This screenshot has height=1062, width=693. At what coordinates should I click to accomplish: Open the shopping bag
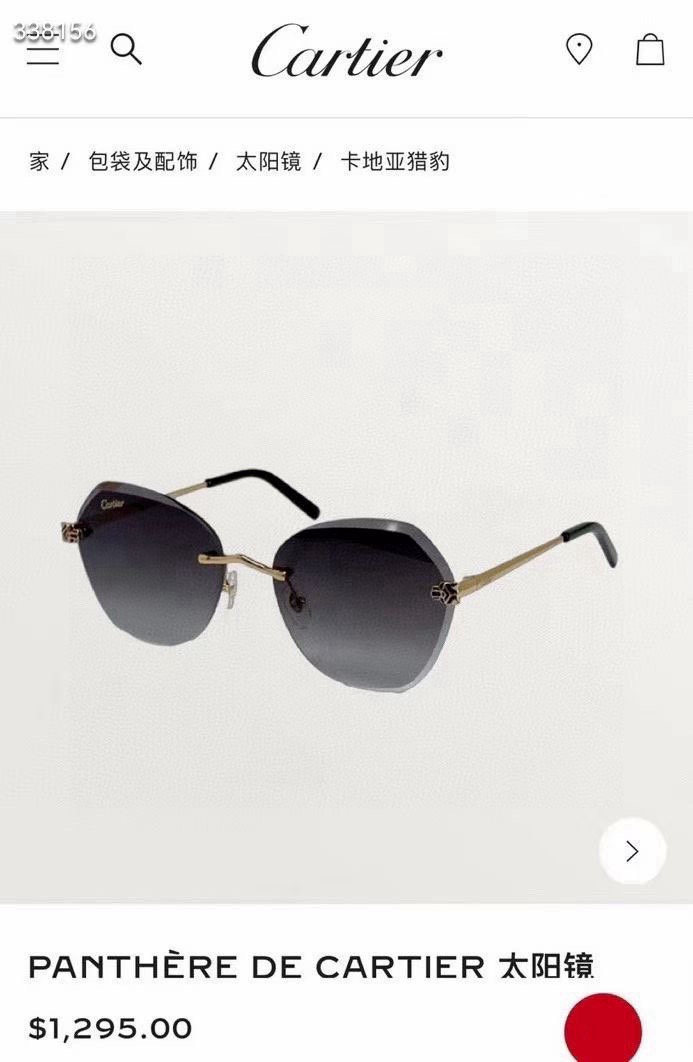click(x=650, y=49)
